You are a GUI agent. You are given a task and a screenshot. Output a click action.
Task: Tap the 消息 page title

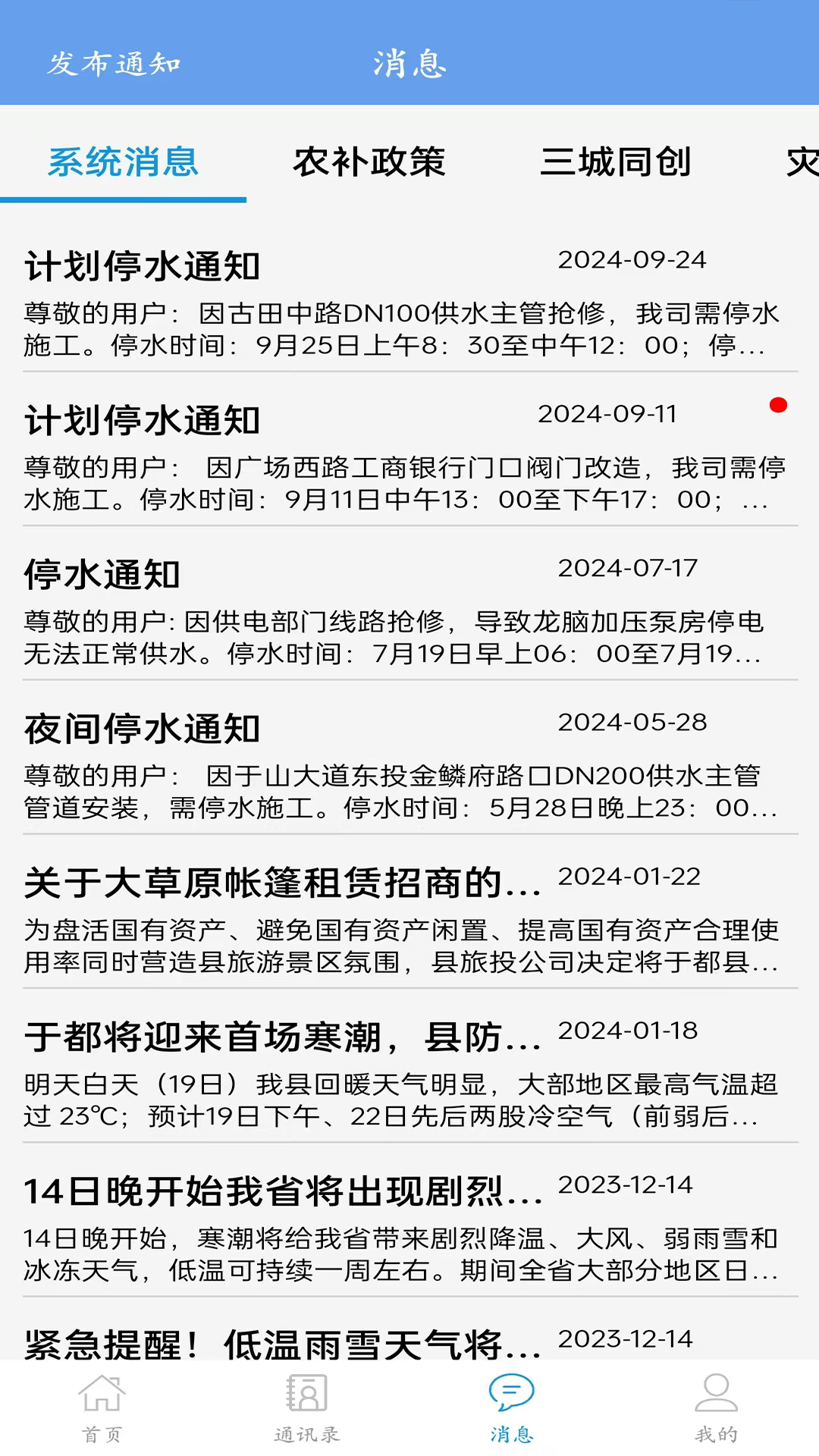tap(409, 64)
